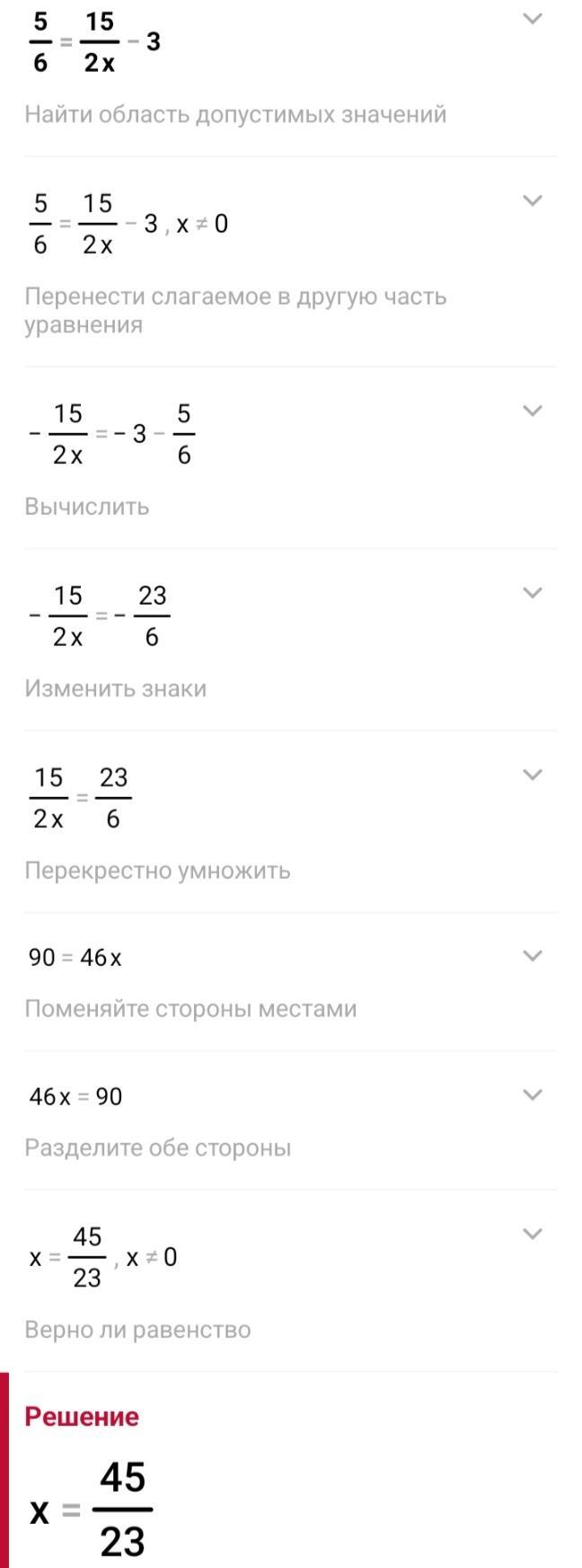
Task: Expand the "Перекрестно умножить" step
Action: click(x=533, y=775)
